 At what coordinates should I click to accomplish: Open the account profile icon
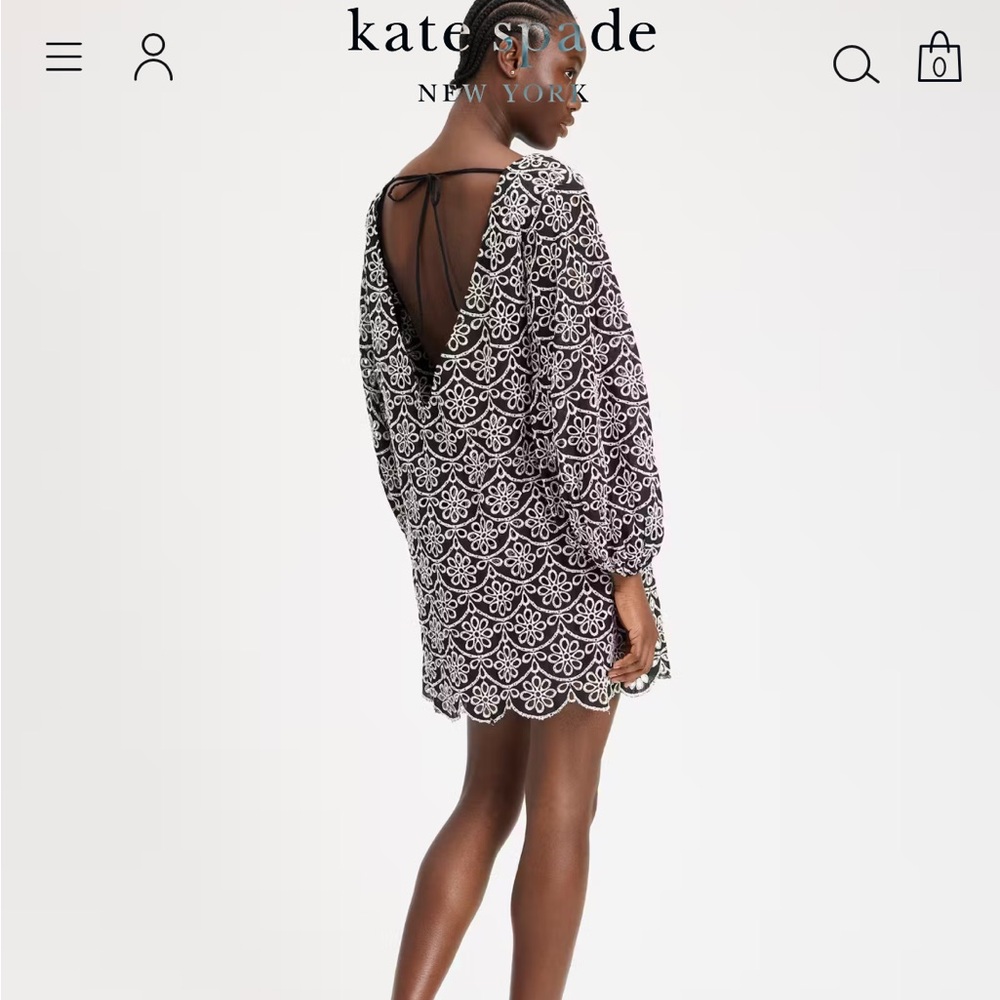click(153, 57)
